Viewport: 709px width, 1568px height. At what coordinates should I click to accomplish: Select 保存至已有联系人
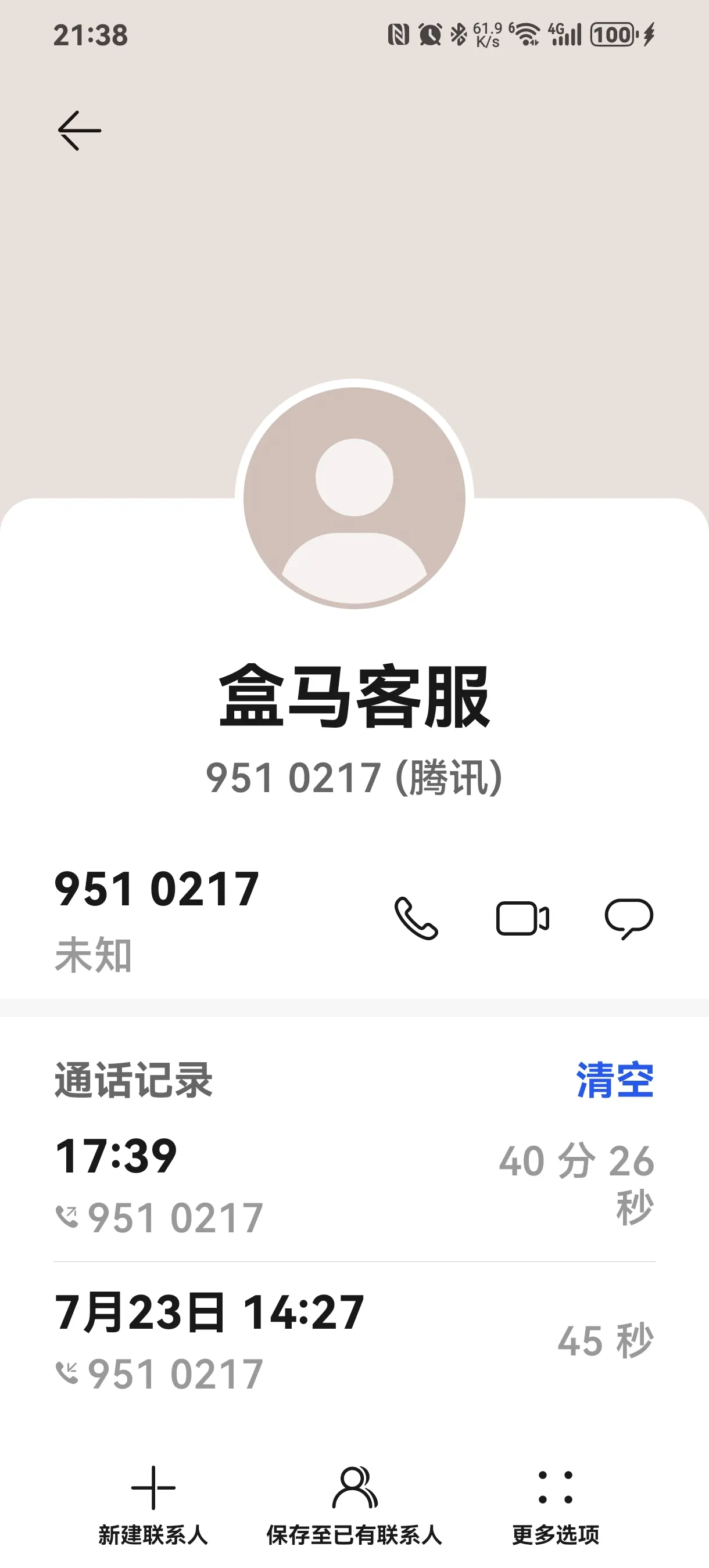tap(354, 1505)
